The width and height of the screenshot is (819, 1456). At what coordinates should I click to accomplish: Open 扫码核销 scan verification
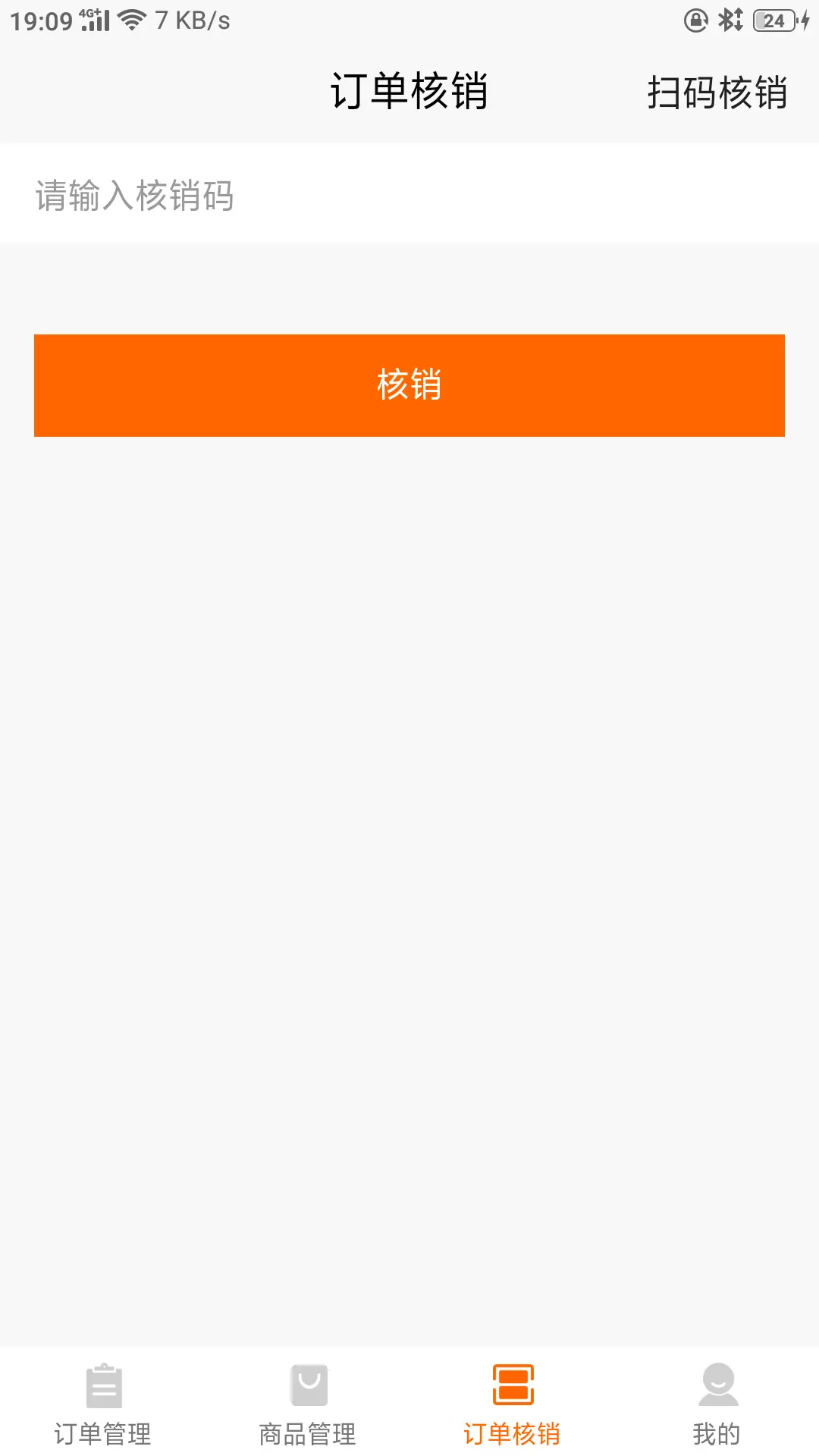[x=717, y=93]
